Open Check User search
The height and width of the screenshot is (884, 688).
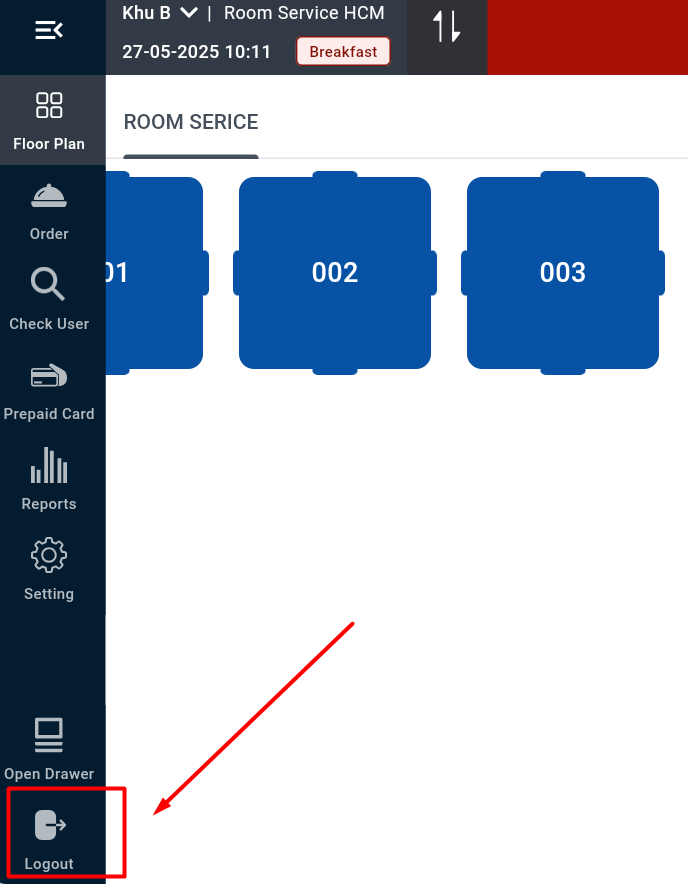pyautogui.click(x=49, y=300)
